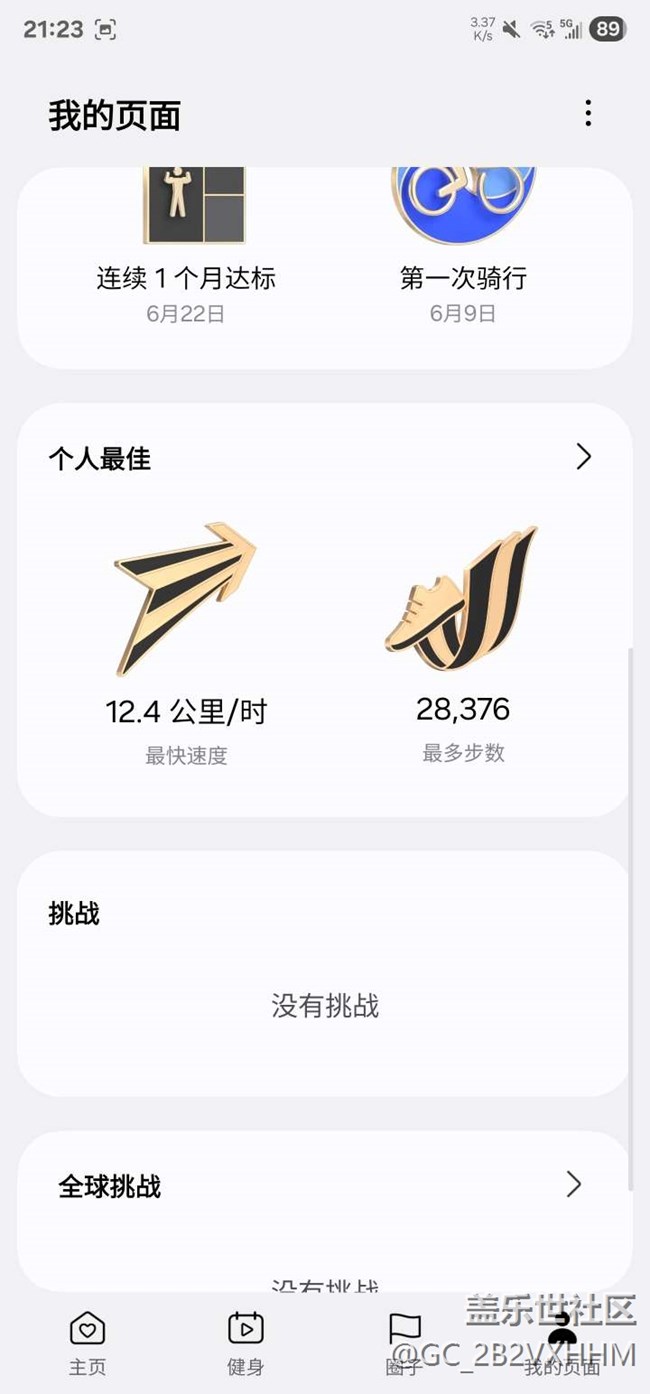Go to the 健身 tab
Image resolution: width=650 pixels, height=1394 pixels.
245,1342
